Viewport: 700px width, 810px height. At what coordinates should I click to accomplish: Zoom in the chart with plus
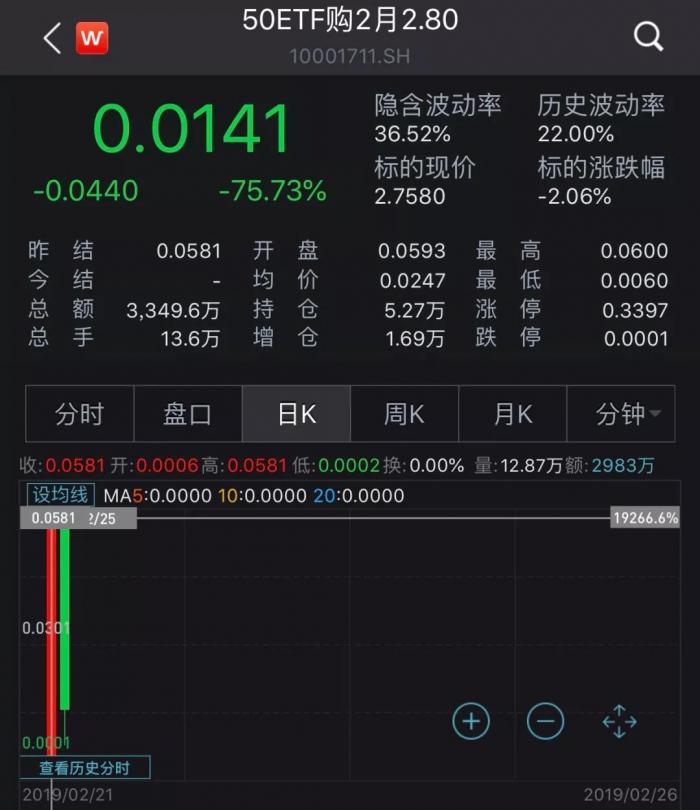point(471,721)
